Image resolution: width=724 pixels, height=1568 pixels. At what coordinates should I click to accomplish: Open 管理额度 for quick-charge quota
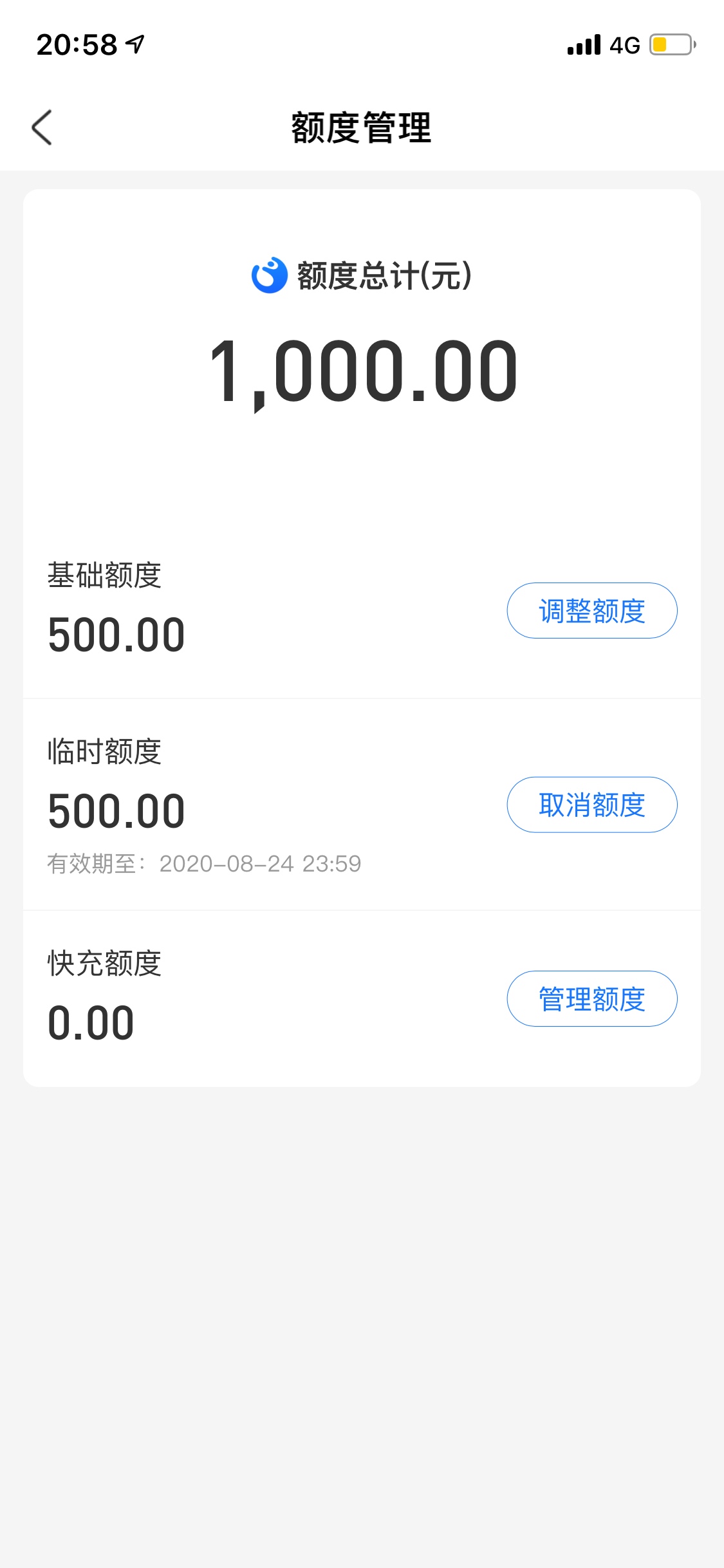coord(592,999)
